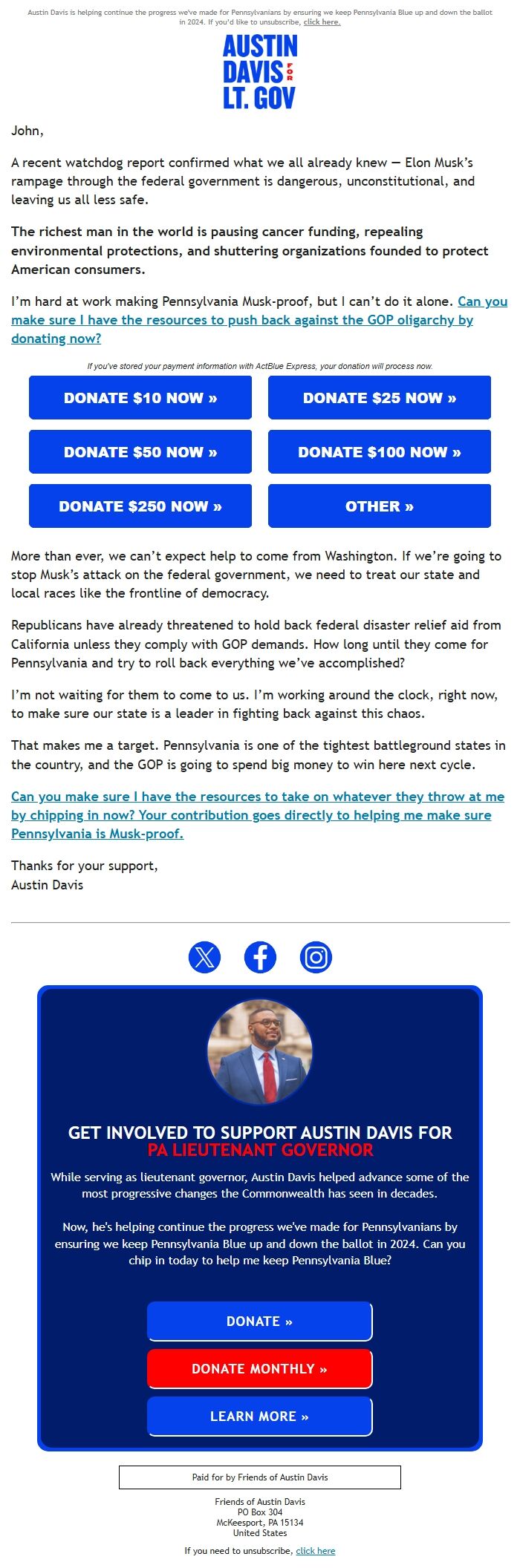Open the Instagram profile icon
This screenshot has width=520, height=1568.
click(x=316, y=957)
